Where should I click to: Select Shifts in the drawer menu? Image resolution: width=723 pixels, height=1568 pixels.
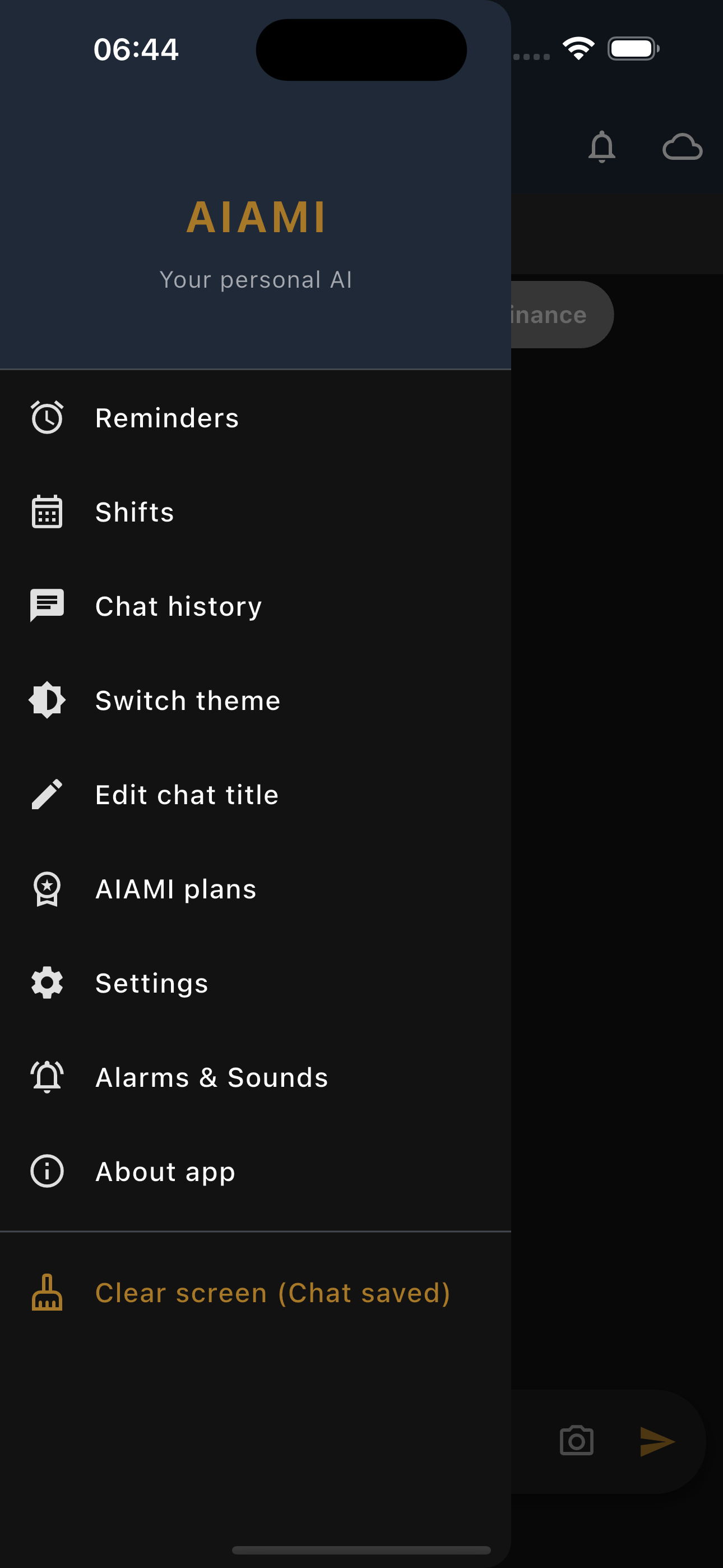135,512
